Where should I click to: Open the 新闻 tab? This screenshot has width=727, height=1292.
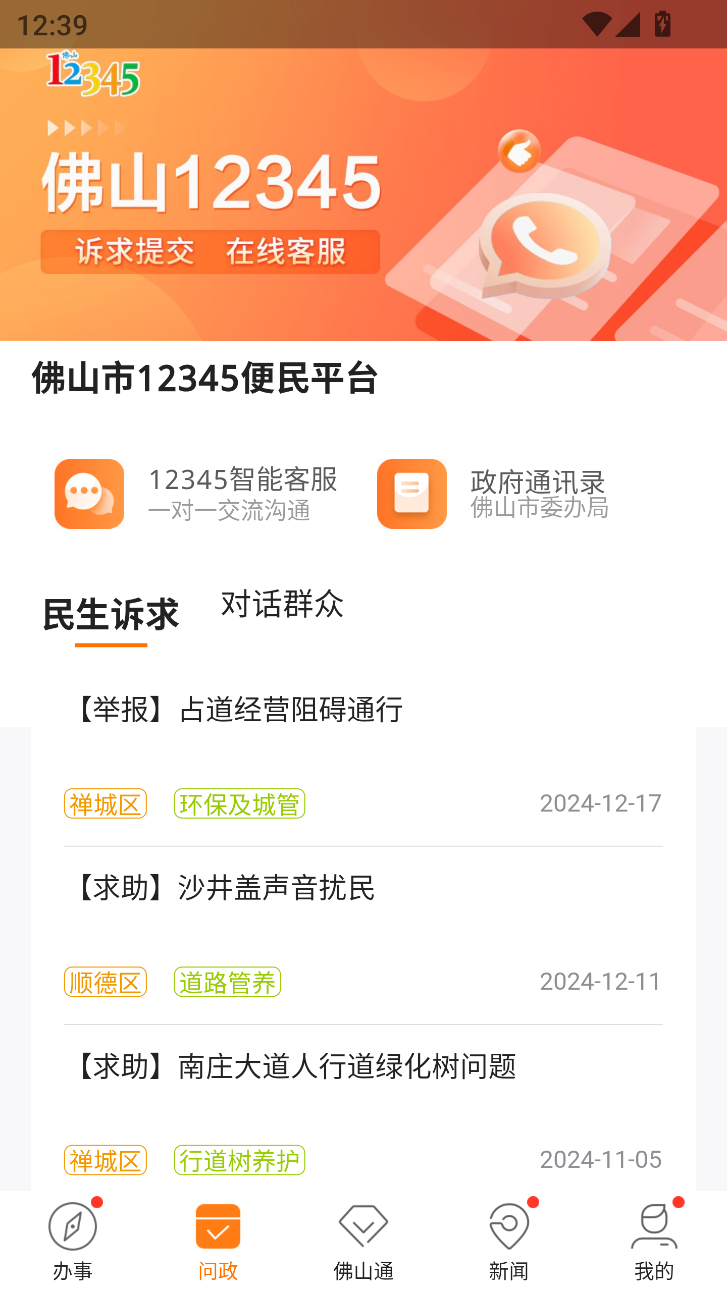508,1241
